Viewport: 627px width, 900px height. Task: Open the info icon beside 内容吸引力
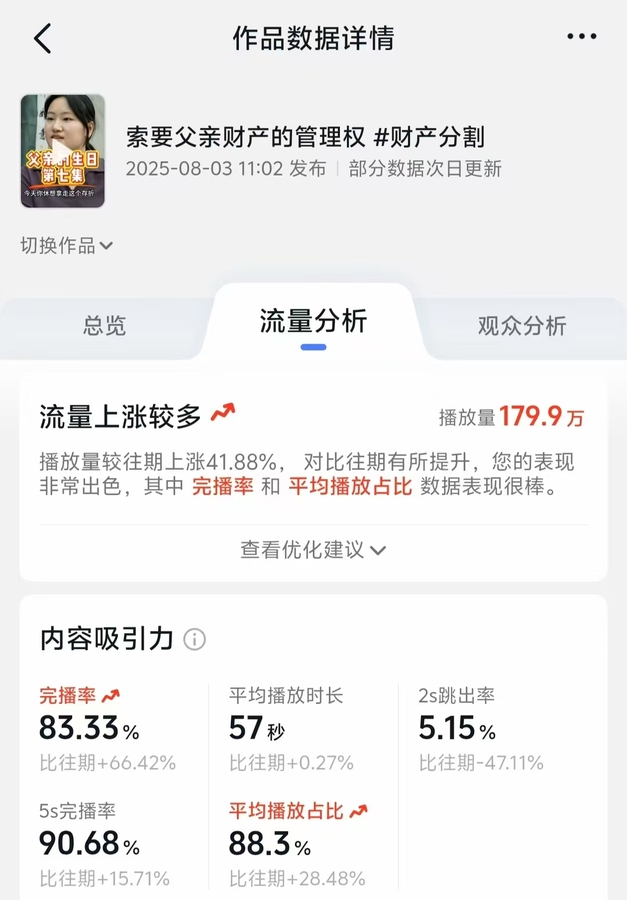click(x=195, y=639)
